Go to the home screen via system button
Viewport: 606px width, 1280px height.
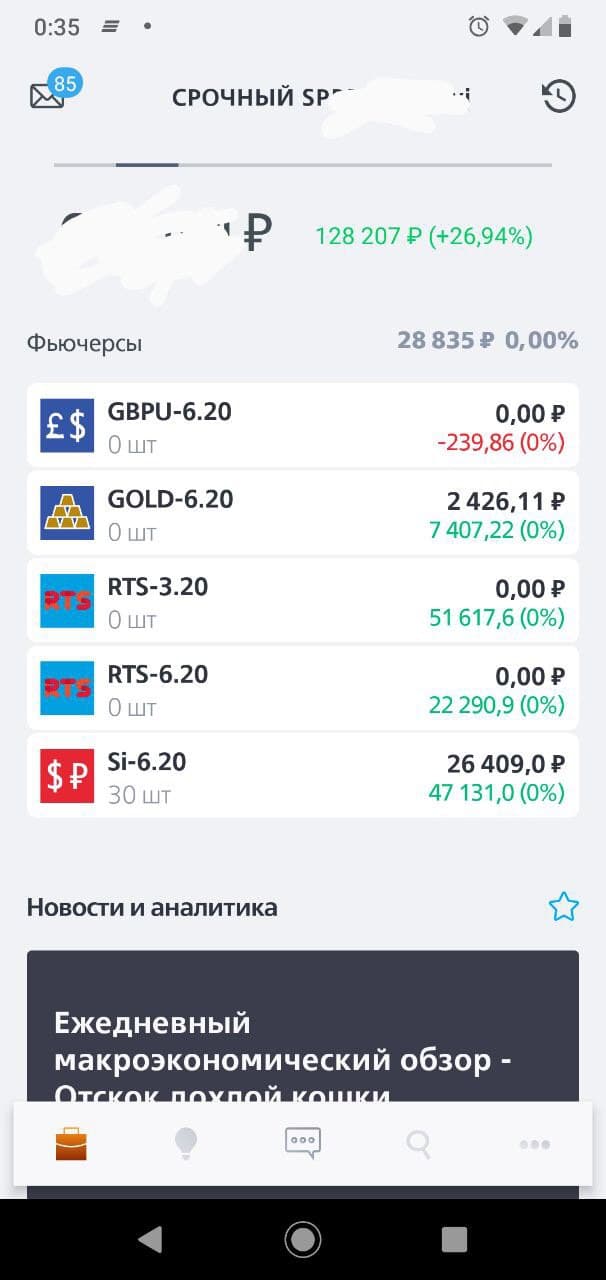(x=302, y=1240)
